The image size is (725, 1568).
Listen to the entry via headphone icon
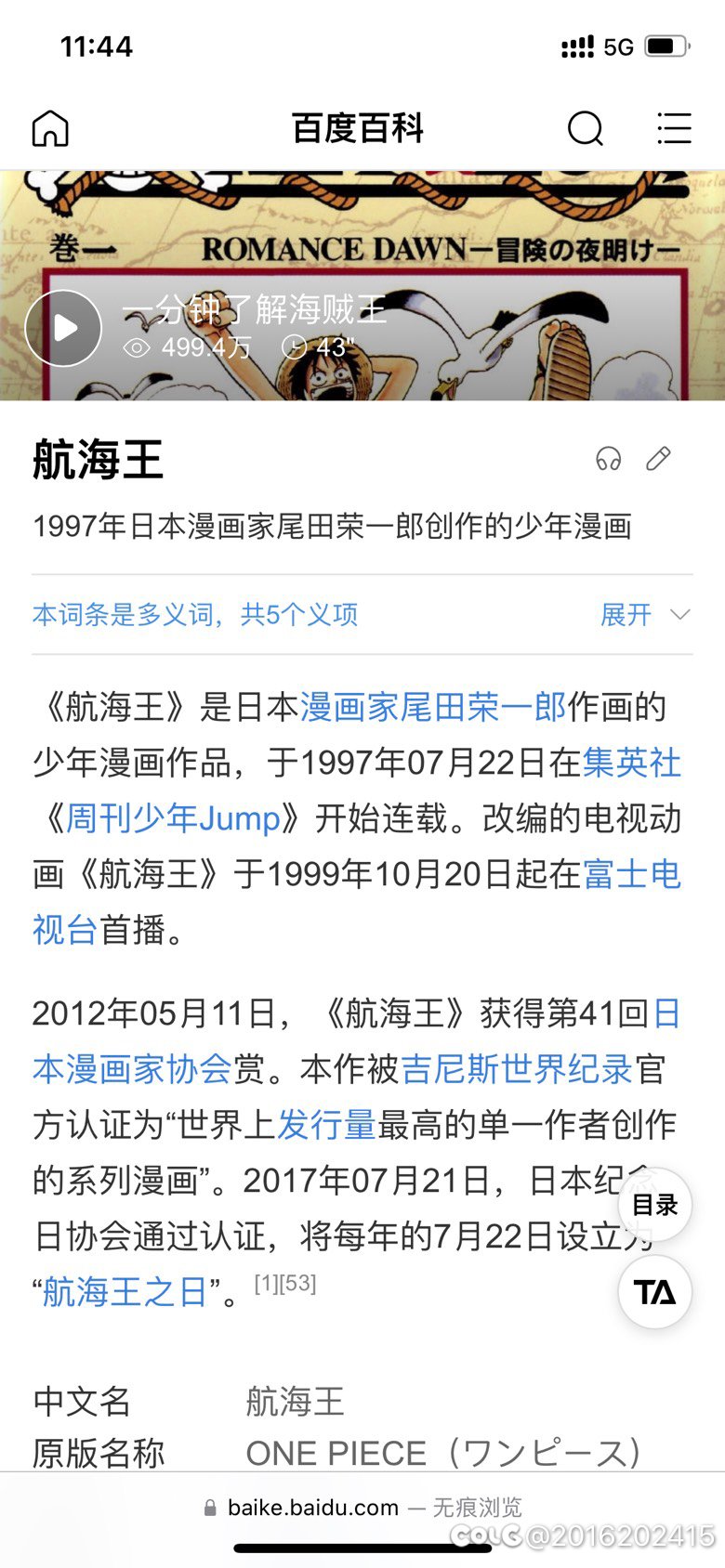[x=609, y=459]
